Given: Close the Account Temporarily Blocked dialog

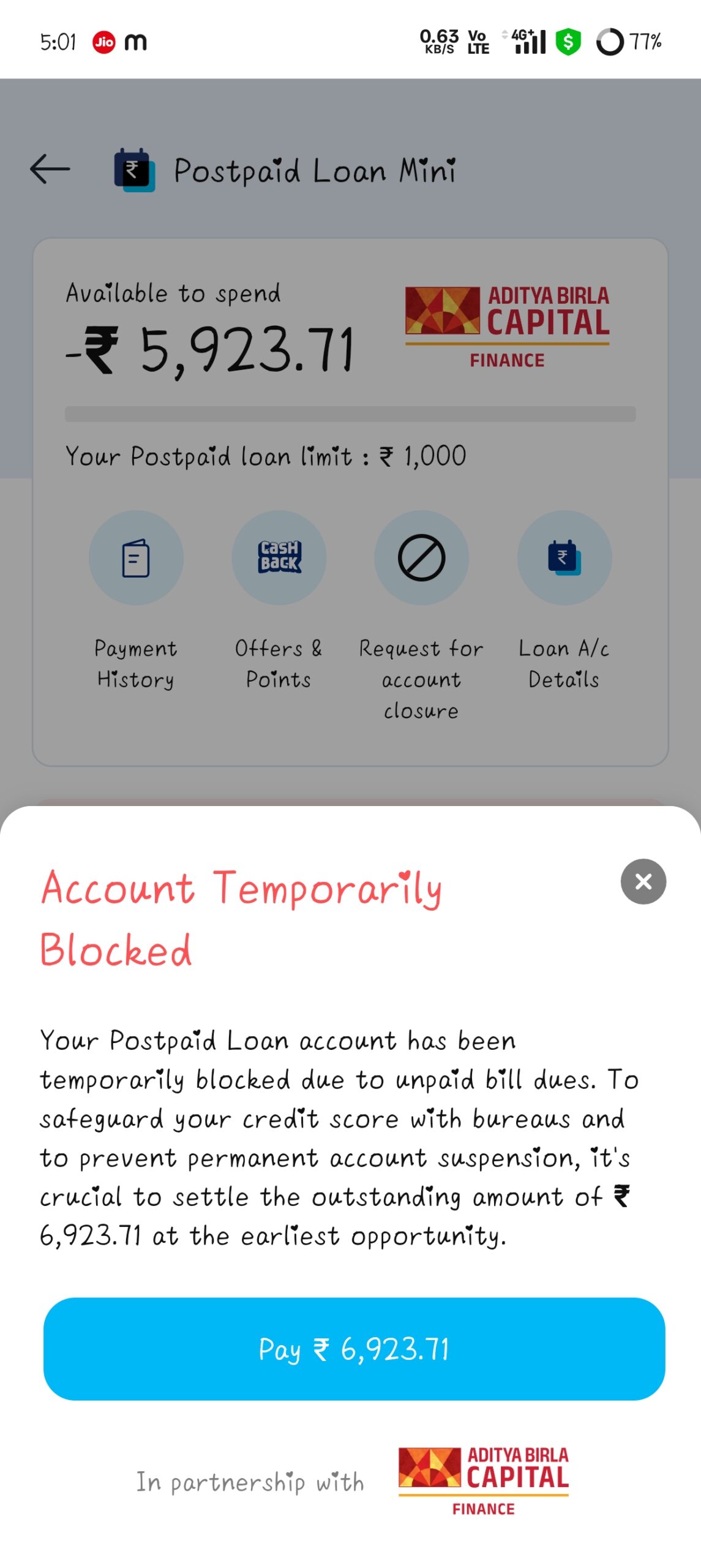Looking at the screenshot, I should [x=643, y=881].
